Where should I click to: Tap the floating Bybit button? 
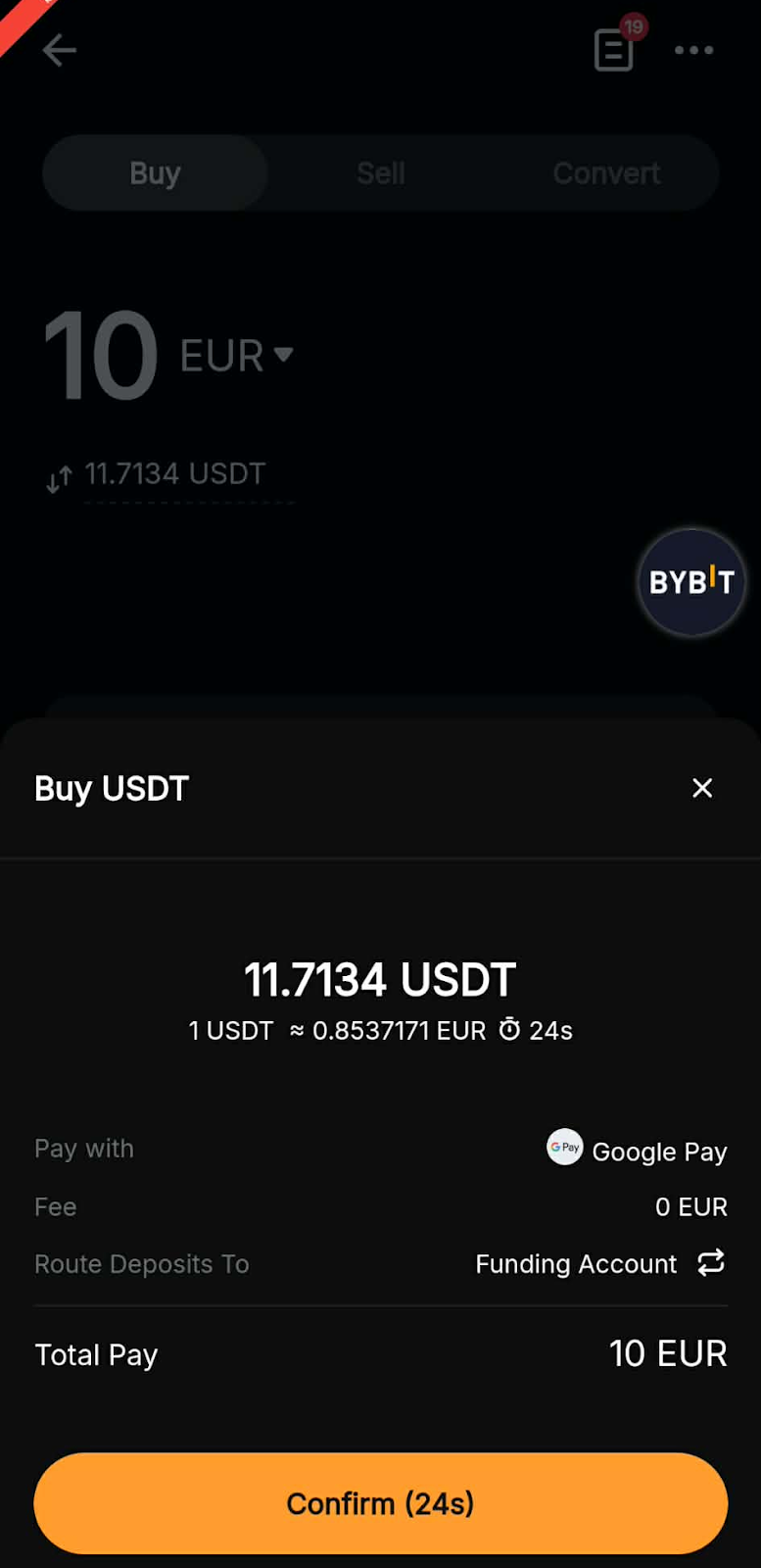point(691,582)
